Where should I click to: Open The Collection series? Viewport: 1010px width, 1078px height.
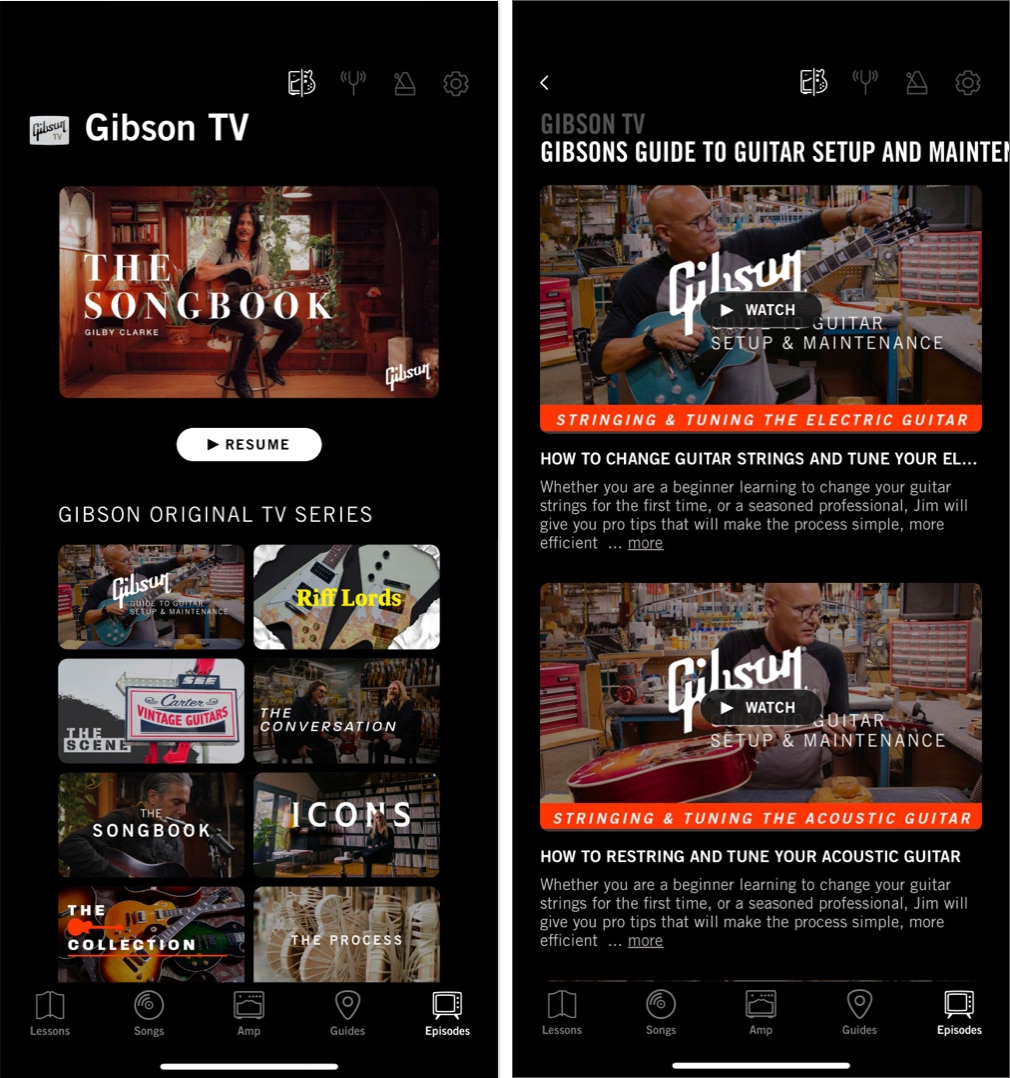151,934
